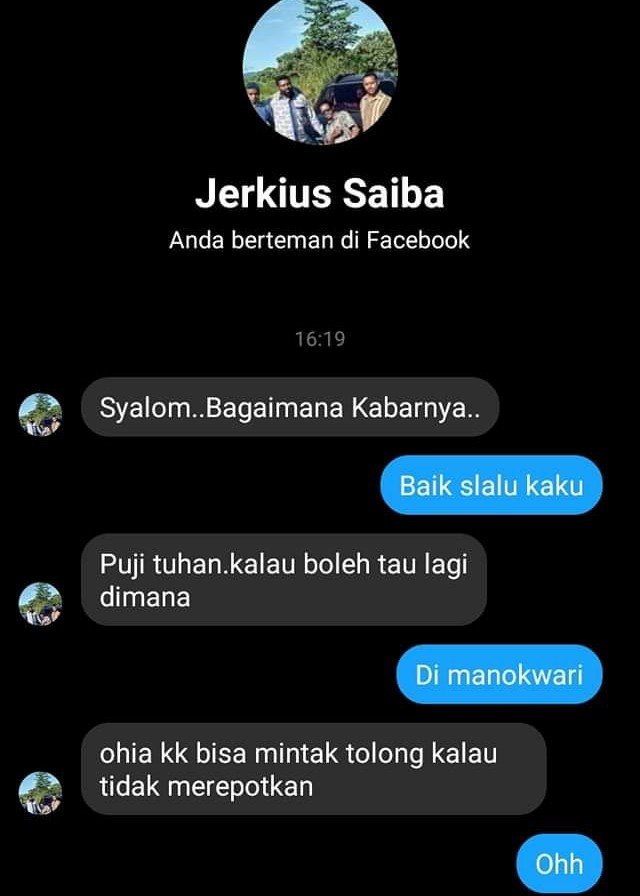The width and height of the screenshot is (640, 896).
Task: Tap the avatar beside the "Puji tuhan" message
Action: tap(41, 604)
